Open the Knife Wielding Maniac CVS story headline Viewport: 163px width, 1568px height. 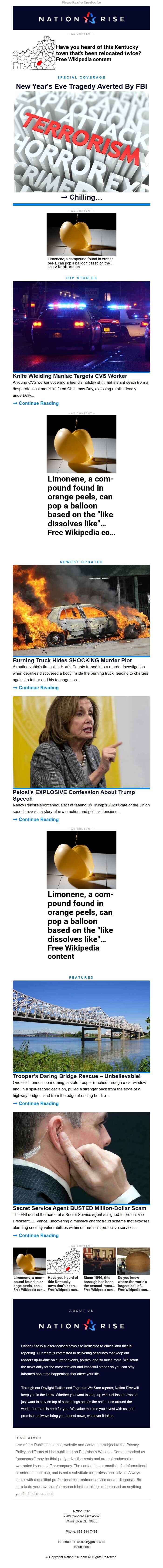click(x=70, y=376)
